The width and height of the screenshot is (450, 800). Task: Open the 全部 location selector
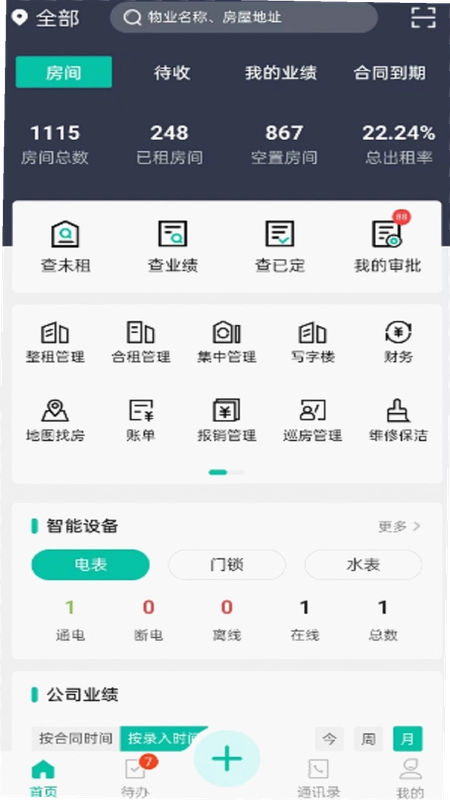pyautogui.click(x=46, y=18)
